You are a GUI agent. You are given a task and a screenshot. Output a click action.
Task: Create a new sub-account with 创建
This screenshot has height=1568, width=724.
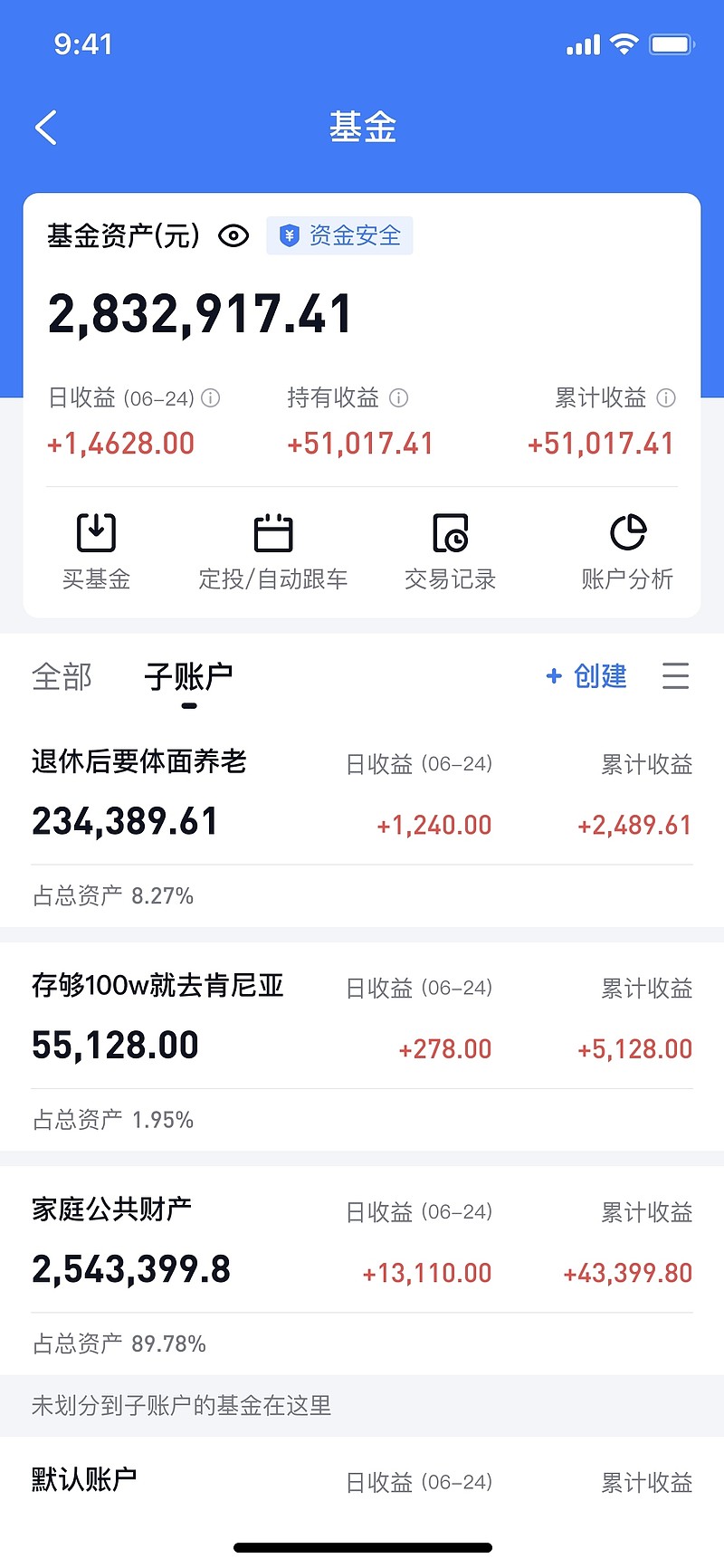[x=586, y=676]
